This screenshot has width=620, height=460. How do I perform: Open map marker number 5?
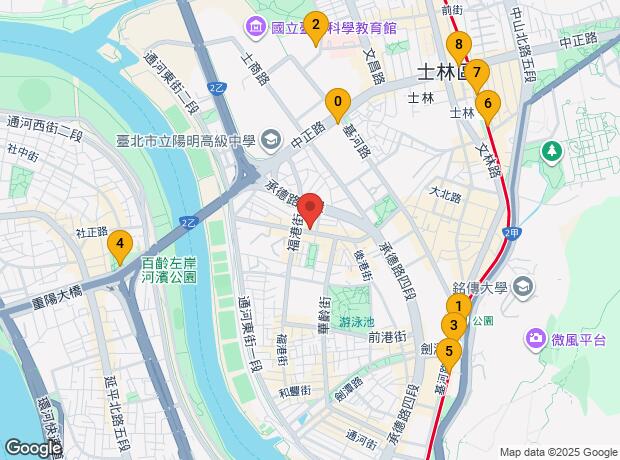click(448, 351)
